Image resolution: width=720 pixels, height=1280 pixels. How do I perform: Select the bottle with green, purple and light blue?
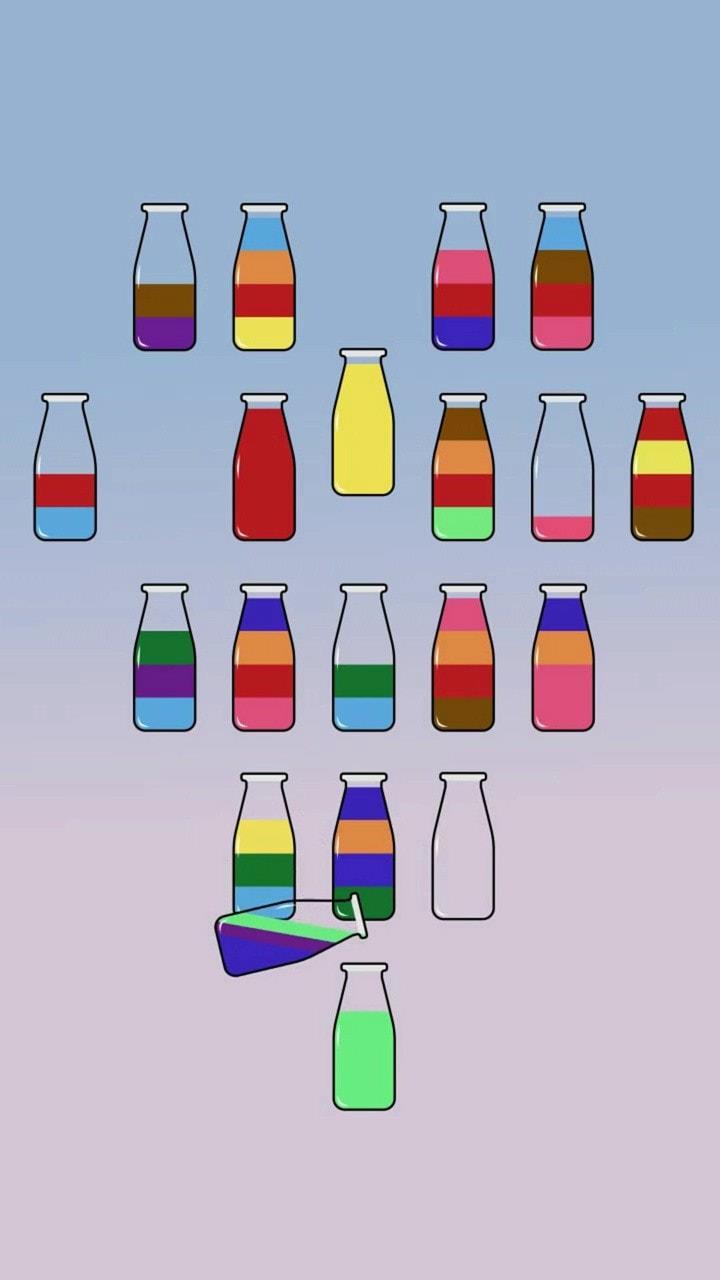[x=164, y=658]
